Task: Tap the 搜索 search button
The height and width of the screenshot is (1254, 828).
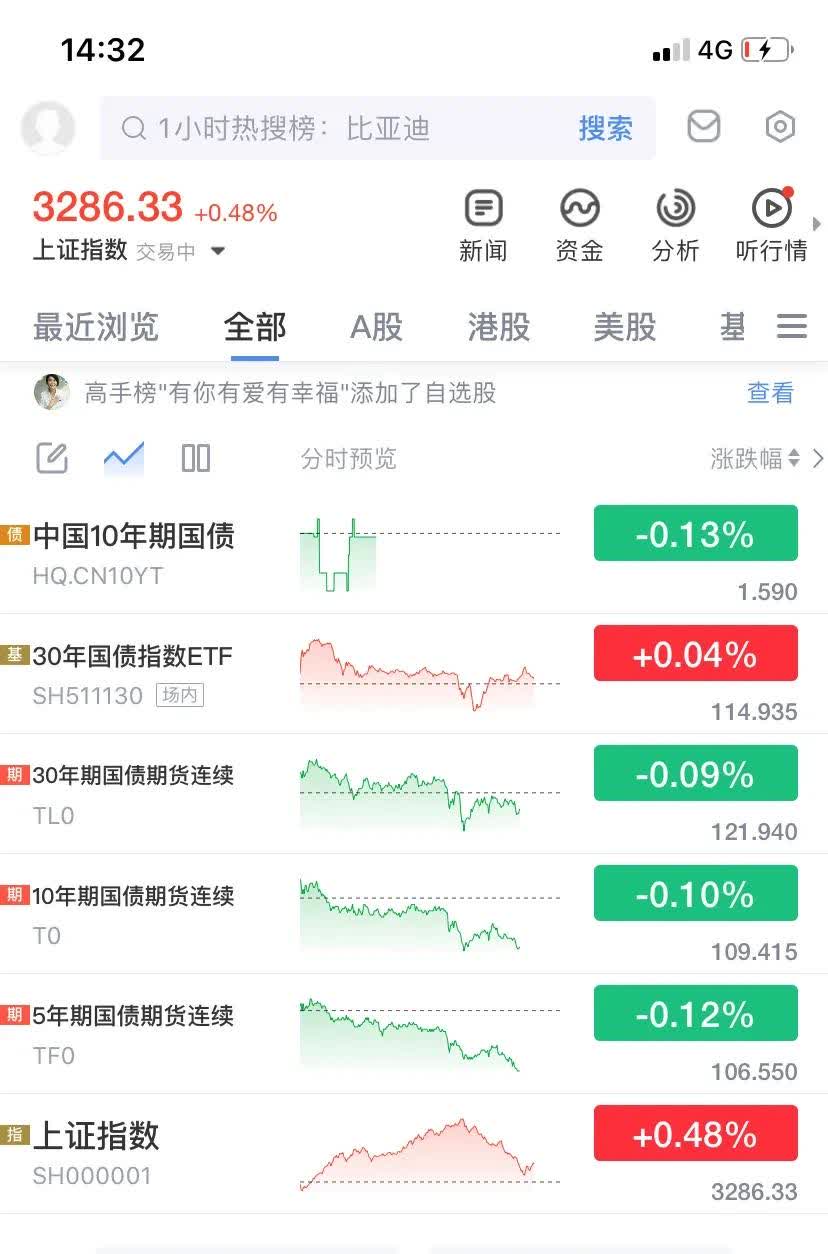Action: pyautogui.click(x=605, y=127)
